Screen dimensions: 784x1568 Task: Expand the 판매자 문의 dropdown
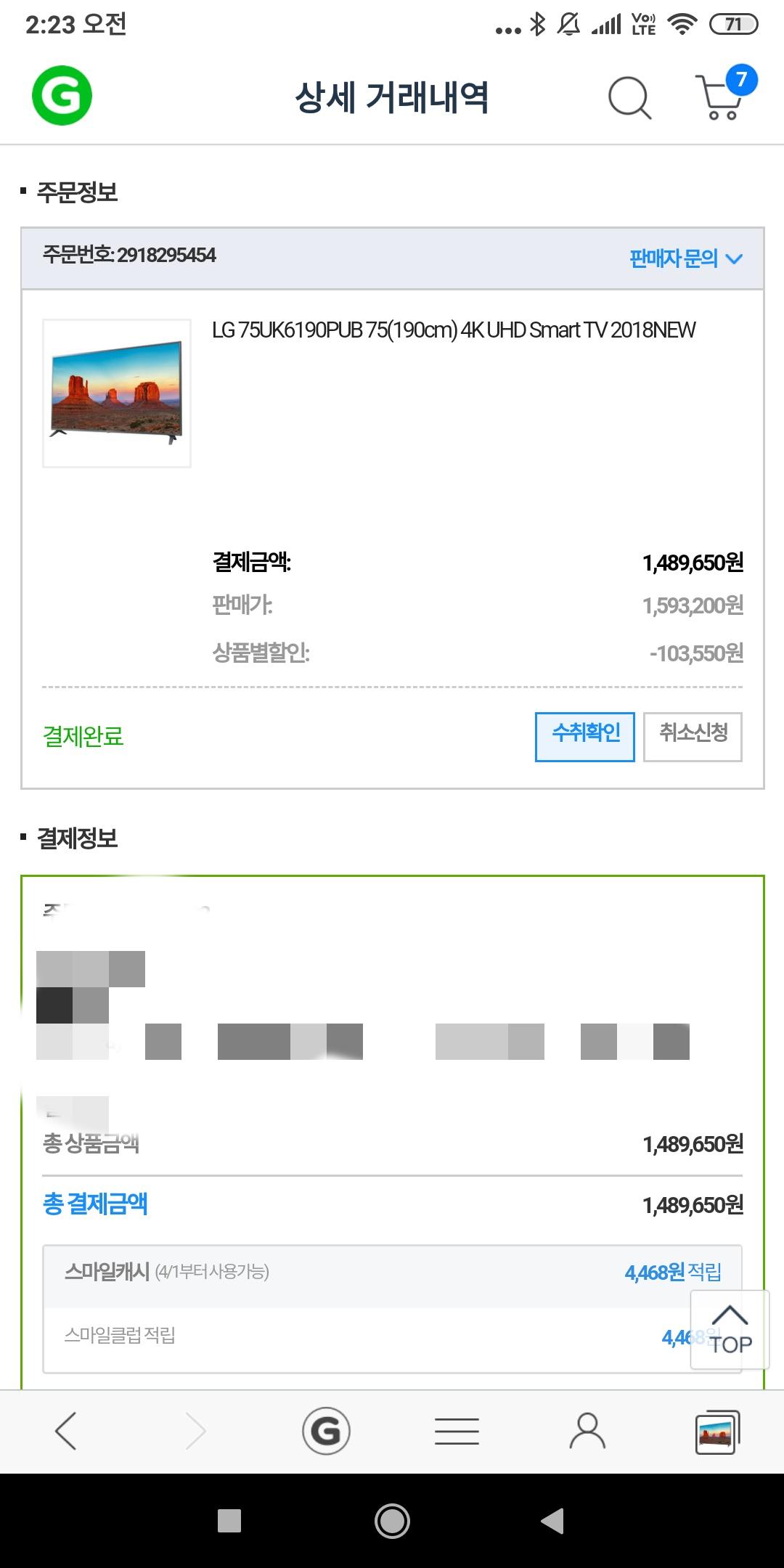[686, 258]
